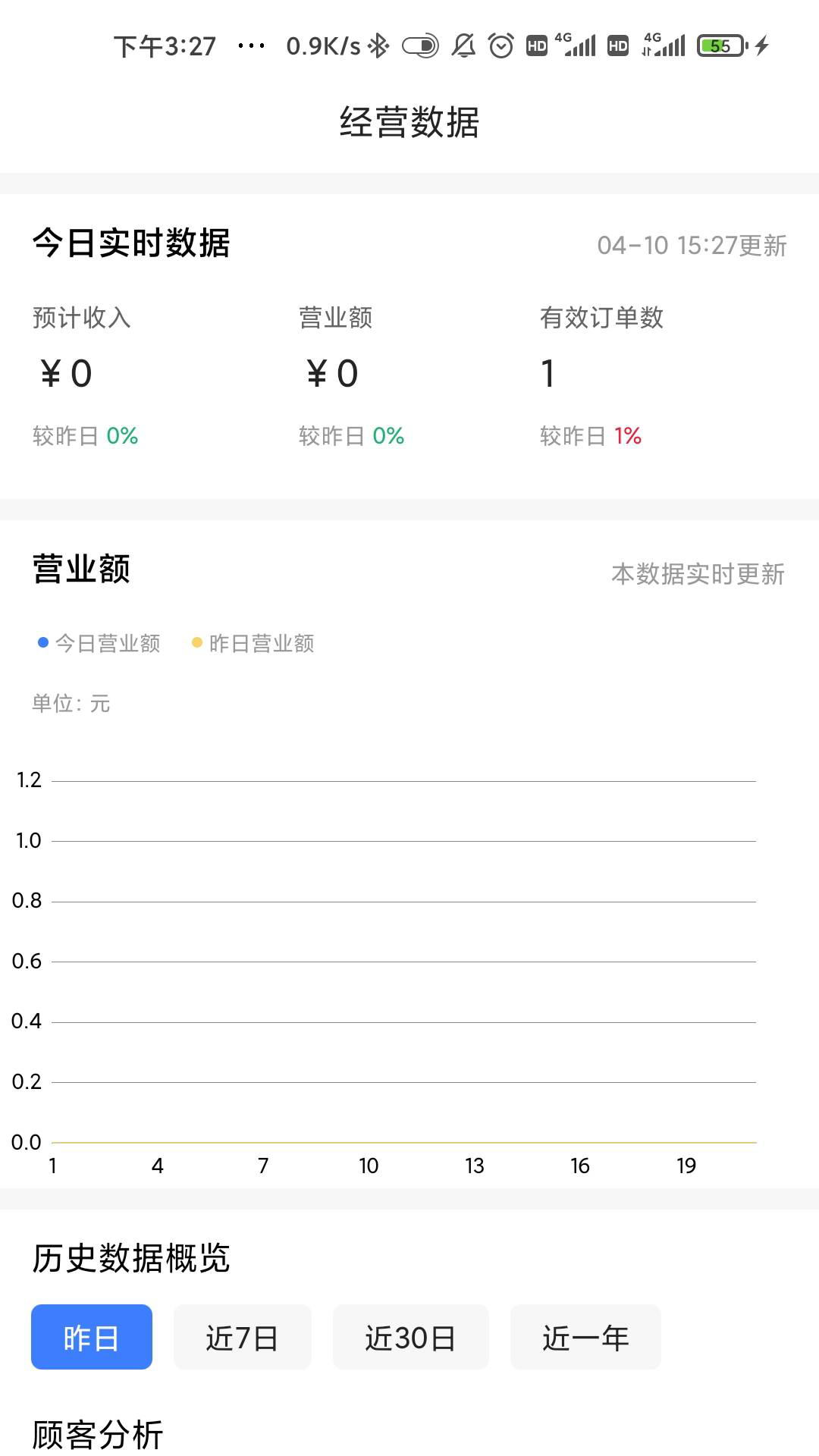Tap the battery indicator showing 55
Image resolution: width=819 pixels, height=1456 pixels.
pos(722,45)
